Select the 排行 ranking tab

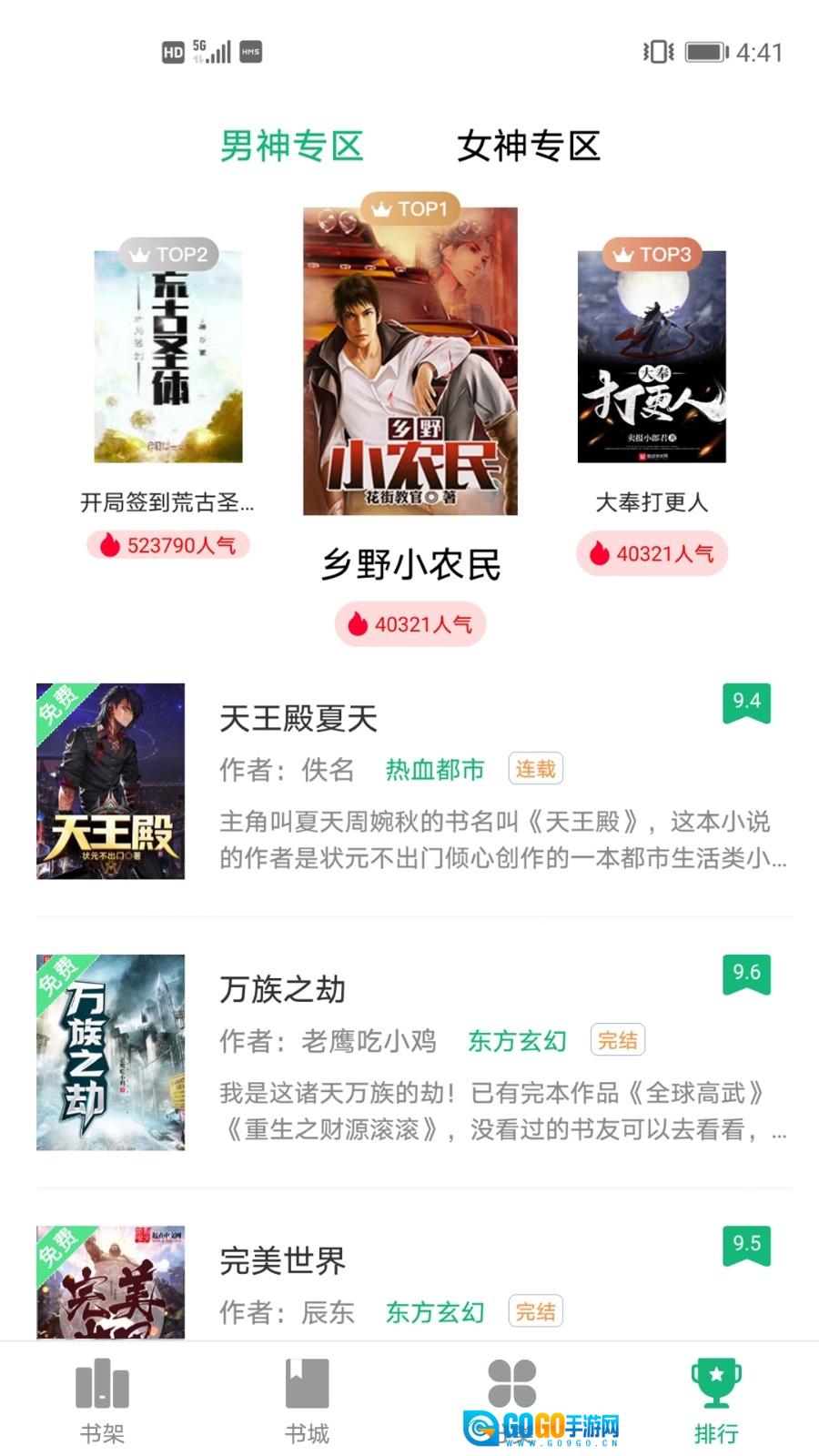(716, 1401)
